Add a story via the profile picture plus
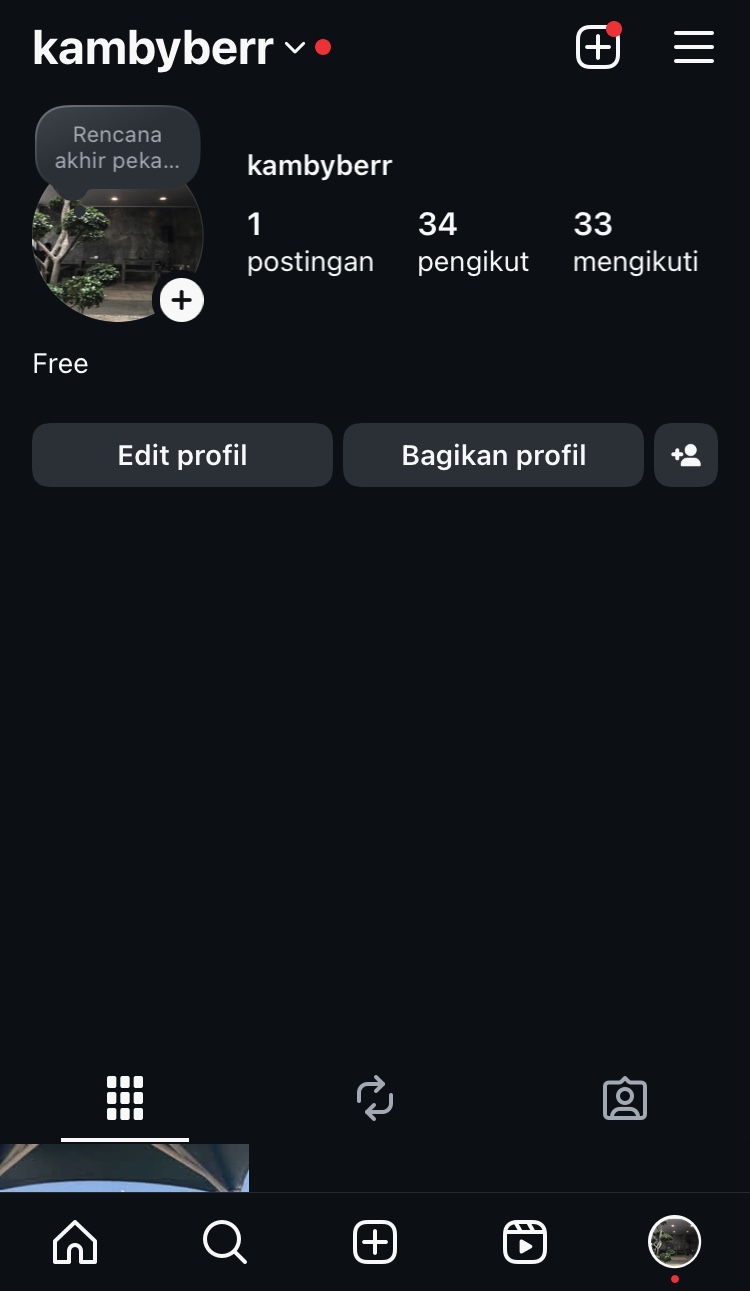Viewport: 750px width, 1291px height. click(x=182, y=300)
